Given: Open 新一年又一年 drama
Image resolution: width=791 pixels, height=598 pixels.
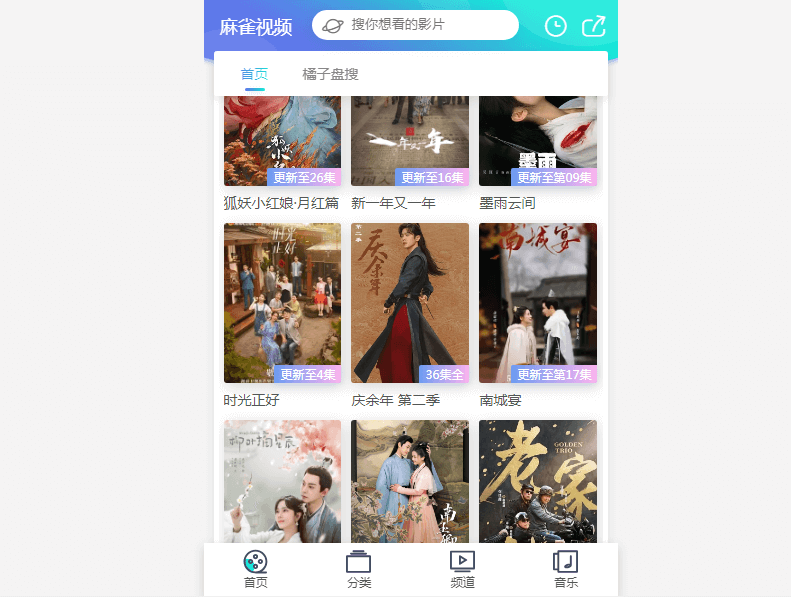Looking at the screenshot, I should 409,140.
